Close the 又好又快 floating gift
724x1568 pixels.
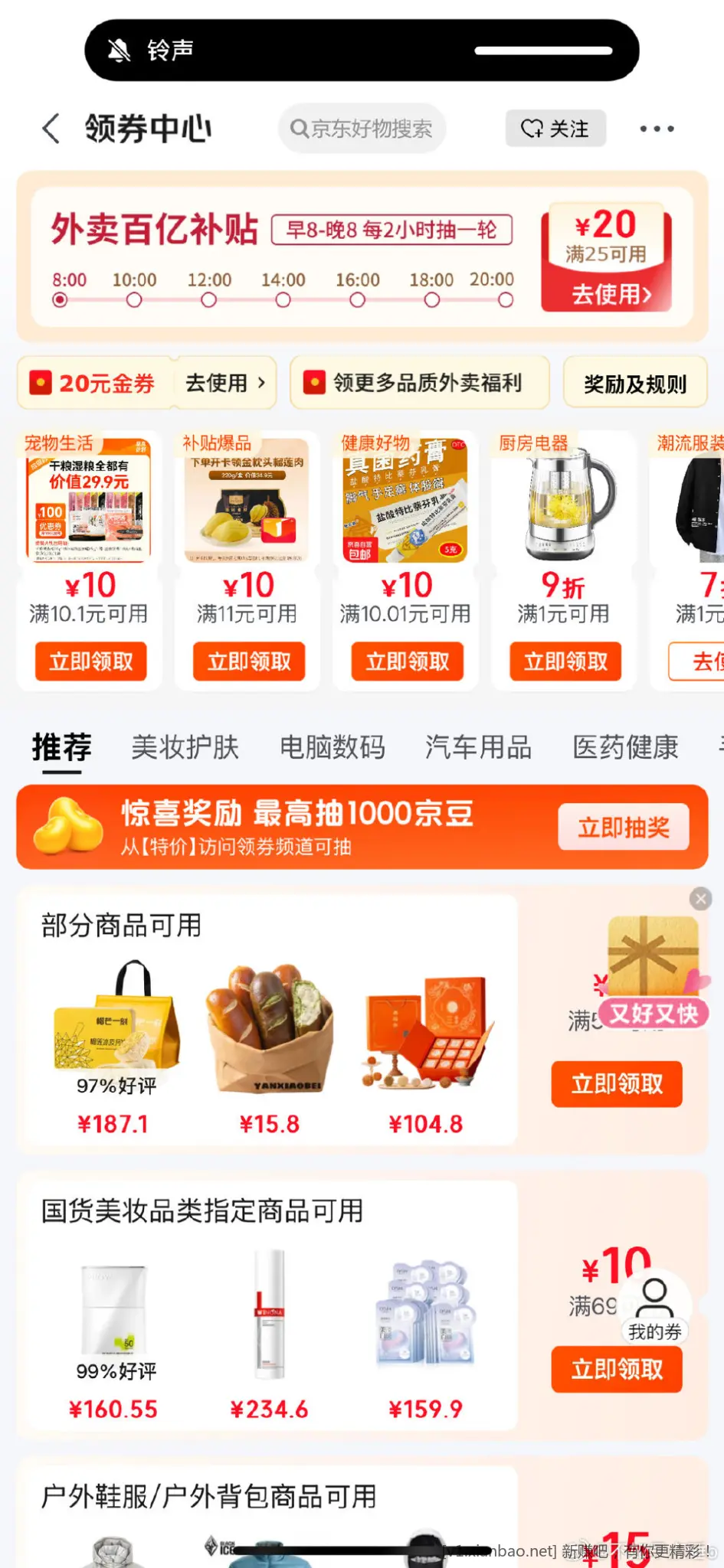click(x=700, y=898)
